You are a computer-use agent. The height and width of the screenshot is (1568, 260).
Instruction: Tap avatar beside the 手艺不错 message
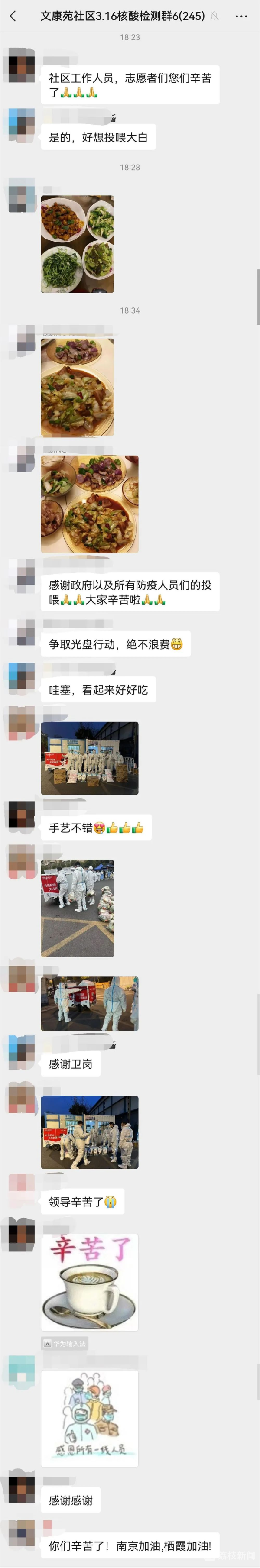coord(21,816)
